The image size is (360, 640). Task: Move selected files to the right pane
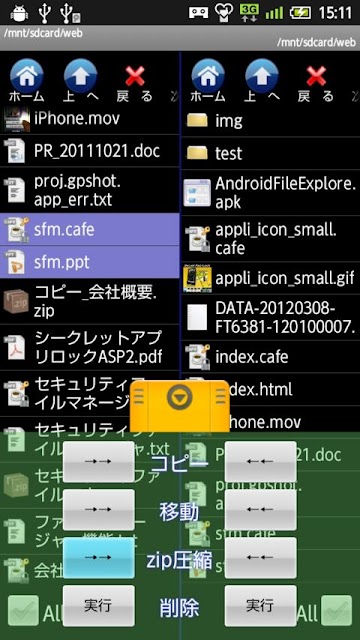(98, 510)
